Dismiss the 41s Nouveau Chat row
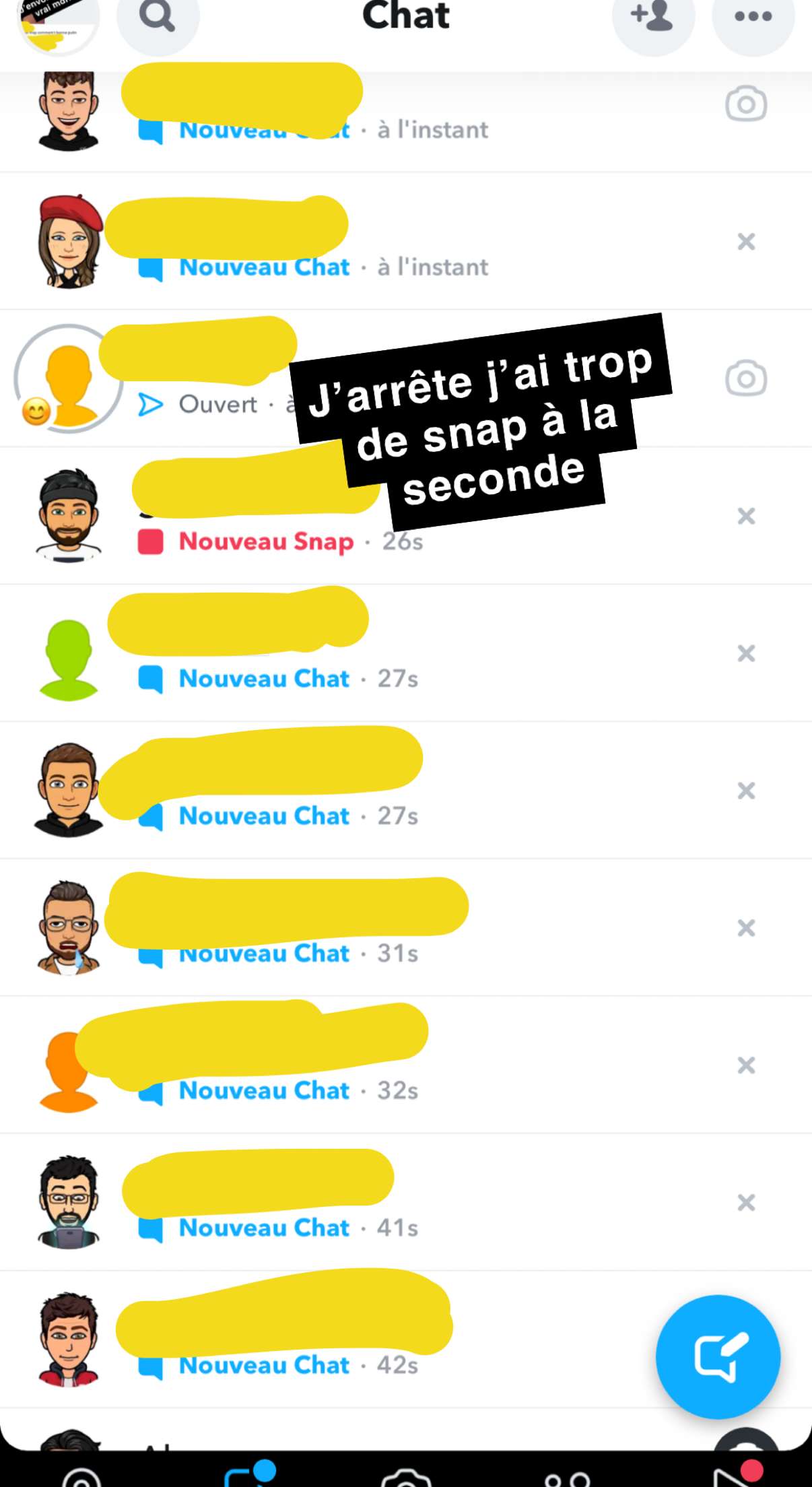This screenshot has width=812, height=1487. pyautogui.click(x=746, y=1202)
